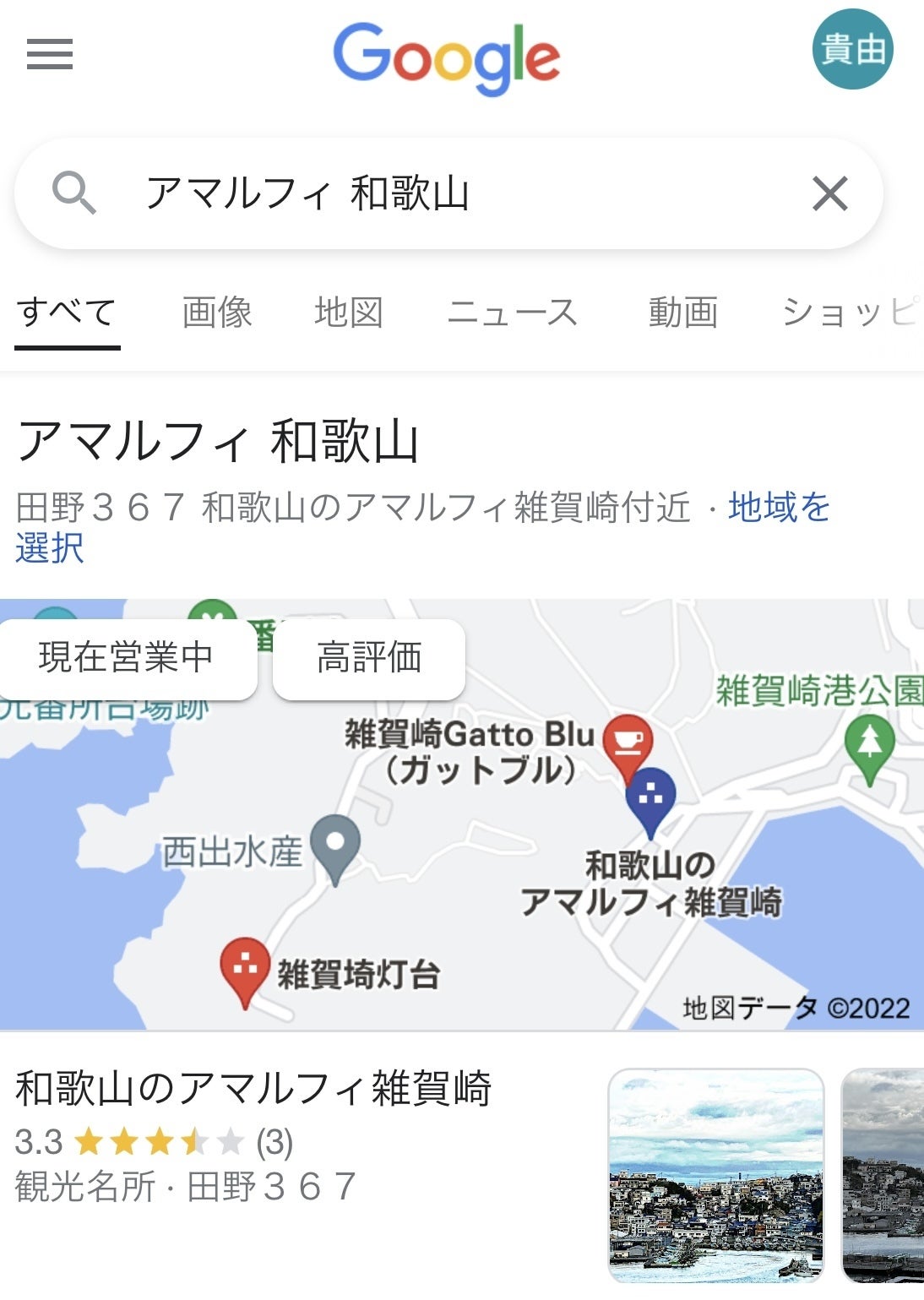Open the first 雑賀崎 harbor photo
Screen dimensions: 924x1300
pos(715,1175)
